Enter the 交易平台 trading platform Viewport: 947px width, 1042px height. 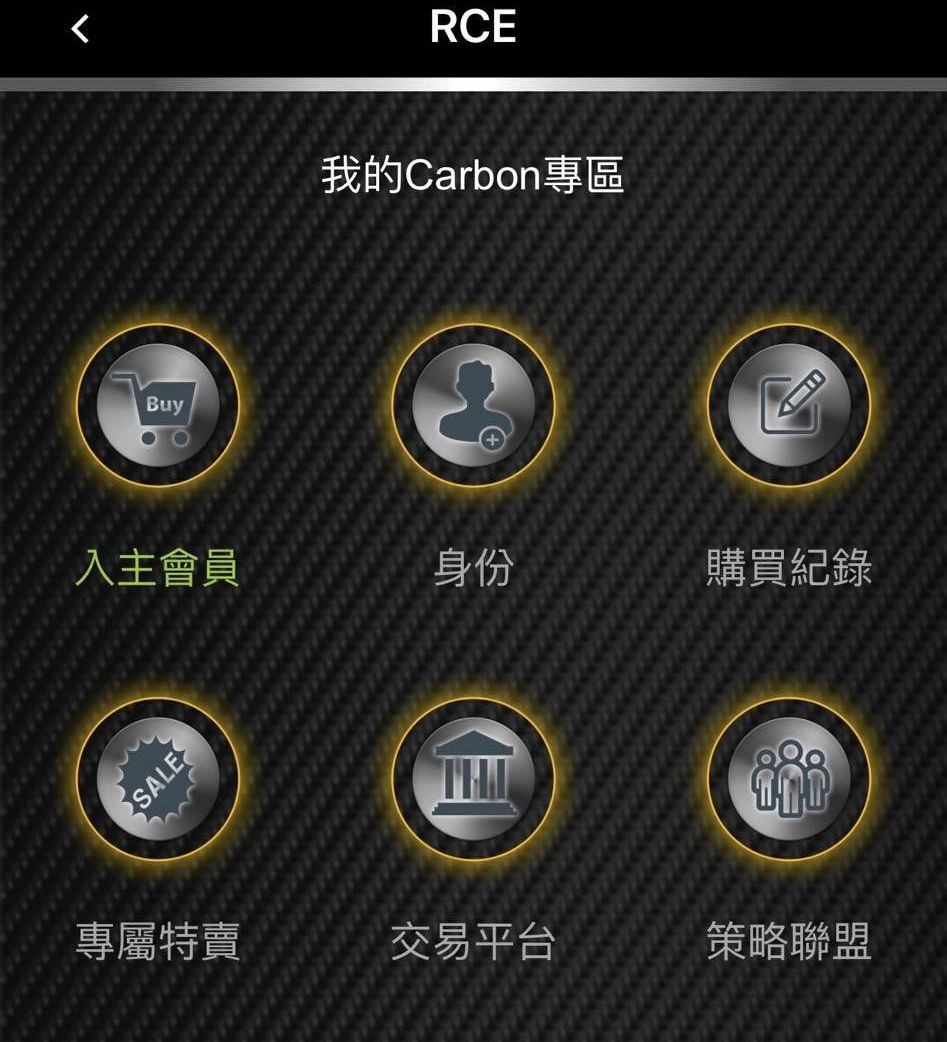473,779
